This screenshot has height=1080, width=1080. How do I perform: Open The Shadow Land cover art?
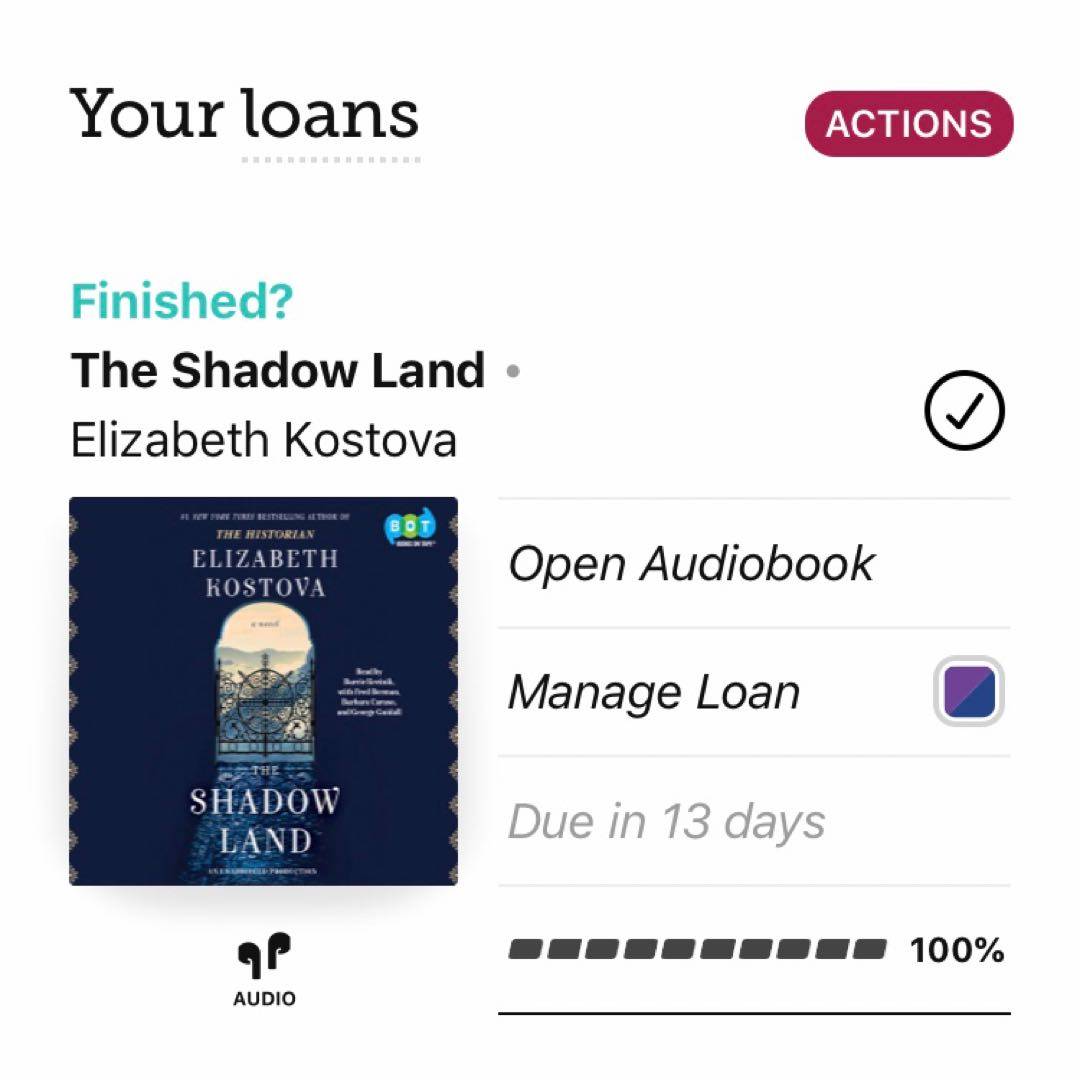point(263,691)
